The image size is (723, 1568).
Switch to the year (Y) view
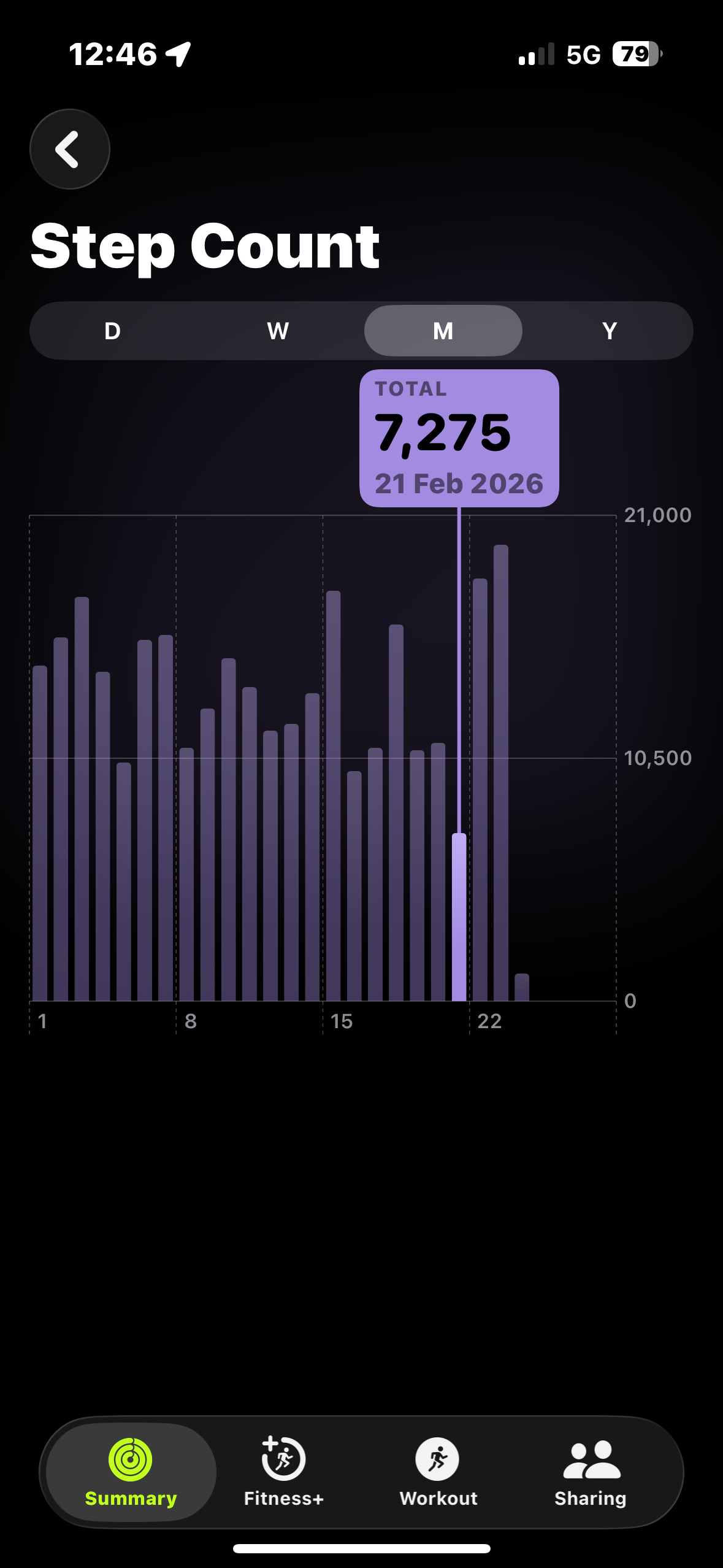click(x=609, y=331)
